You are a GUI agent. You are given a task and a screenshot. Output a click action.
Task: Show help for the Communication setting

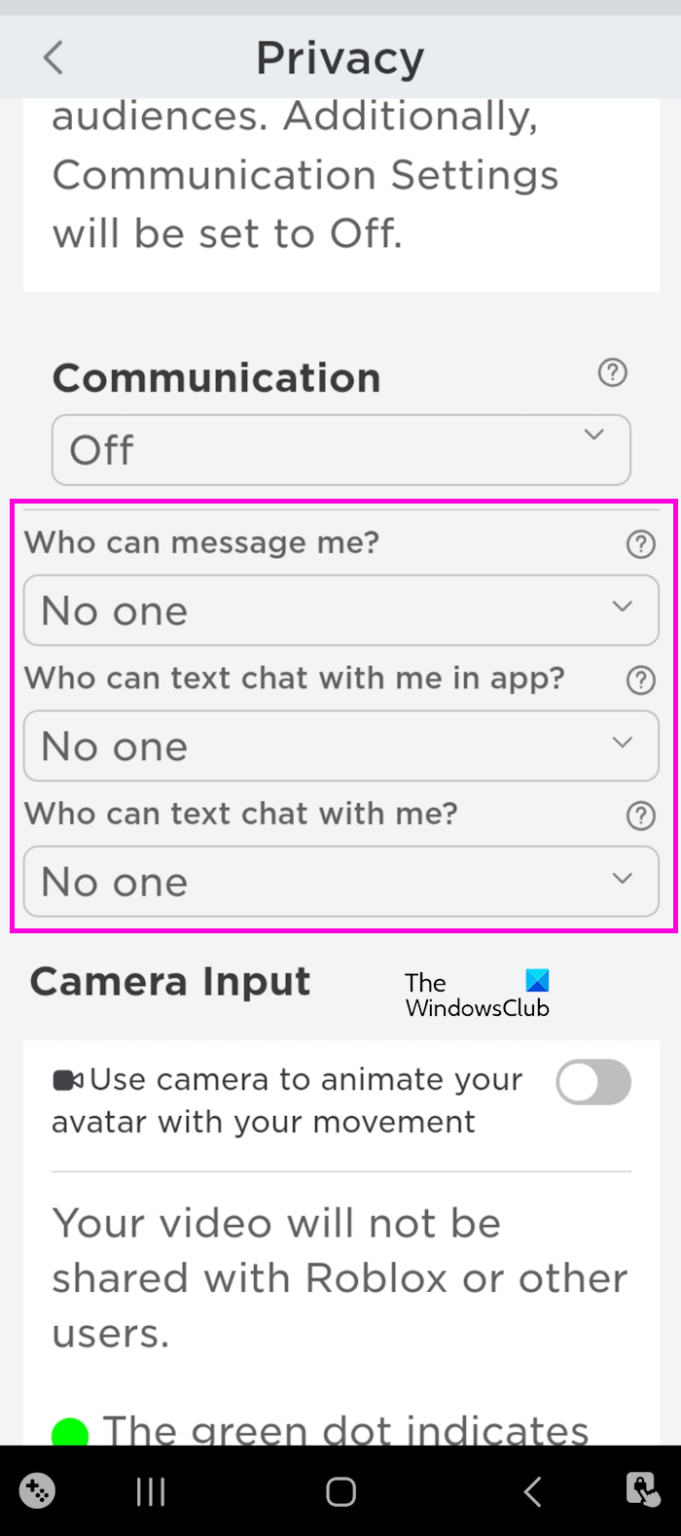(612, 373)
